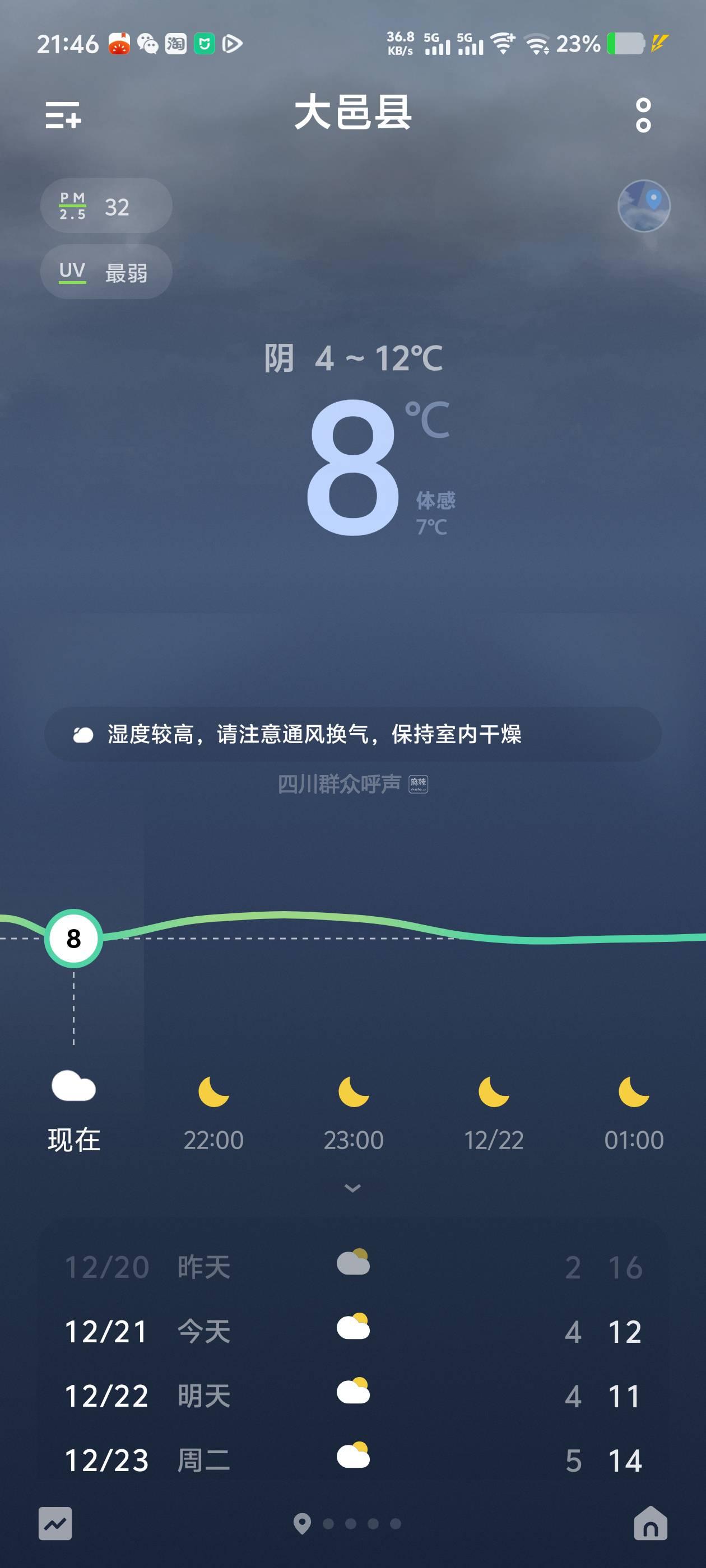Viewport: 706px width, 1568px height.
Task: Open the 12/23 周二 forecast row
Action: click(352, 1460)
